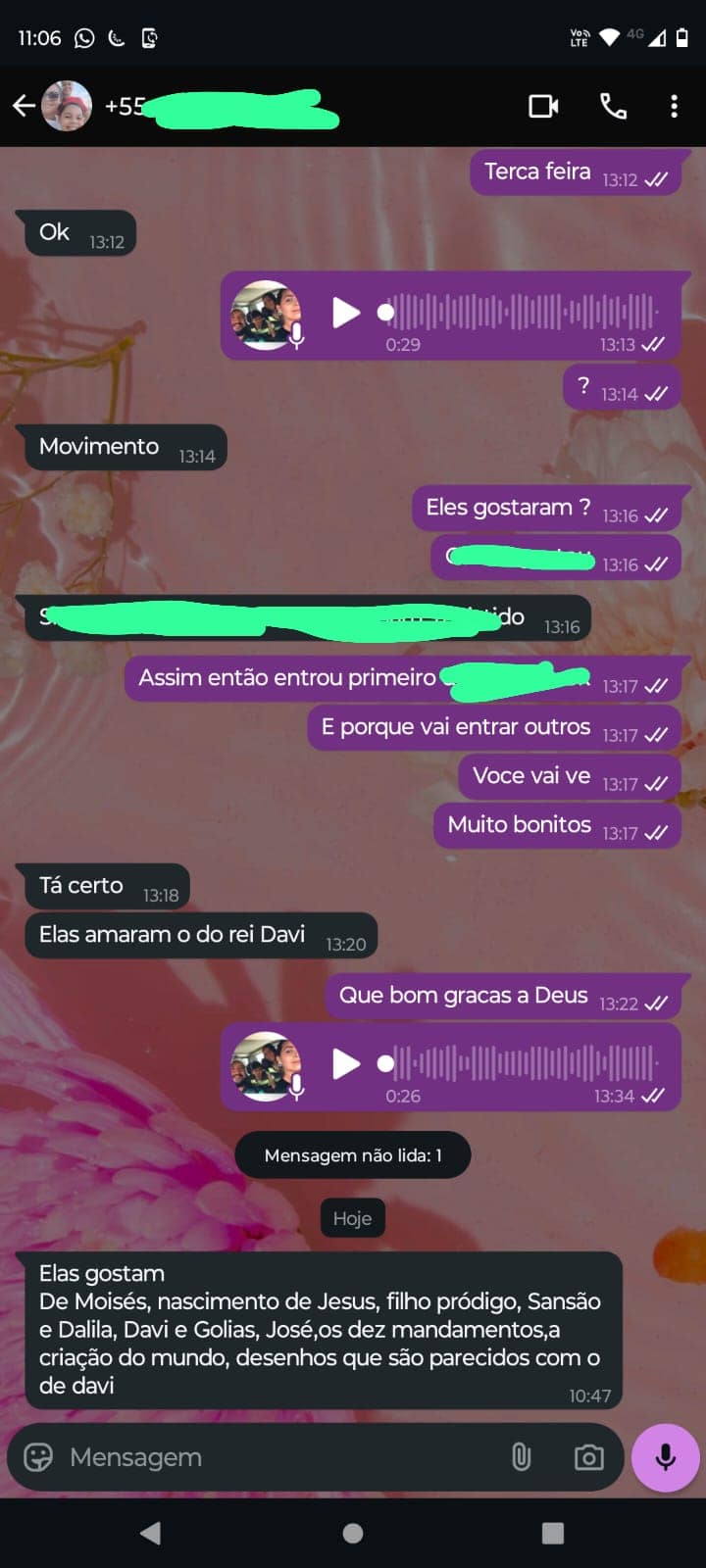The height and width of the screenshot is (1568, 706).
Task: Go to the home screen
Action: click(353, 1533)
